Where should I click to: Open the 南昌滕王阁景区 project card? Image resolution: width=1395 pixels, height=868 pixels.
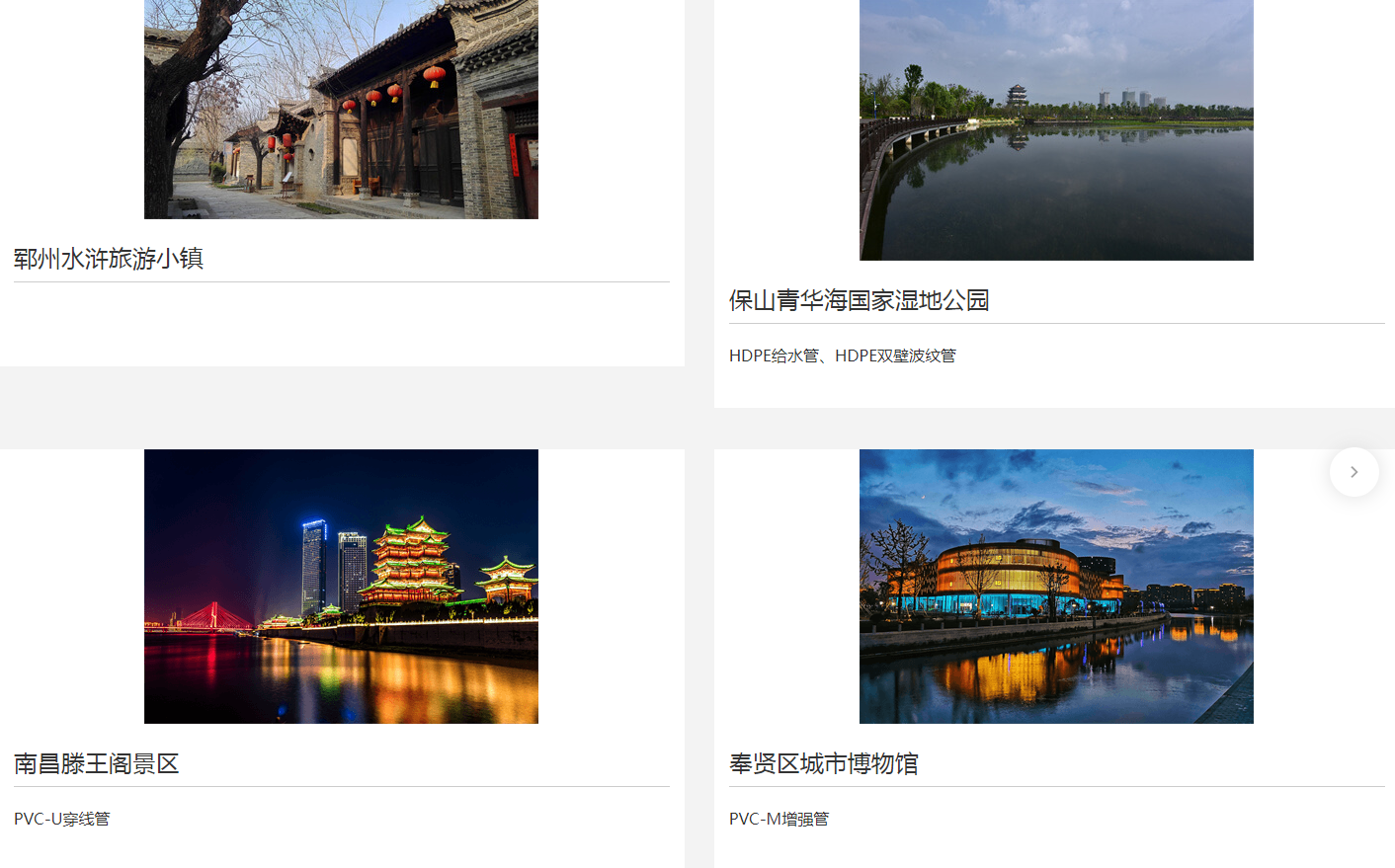pos(96,763)
